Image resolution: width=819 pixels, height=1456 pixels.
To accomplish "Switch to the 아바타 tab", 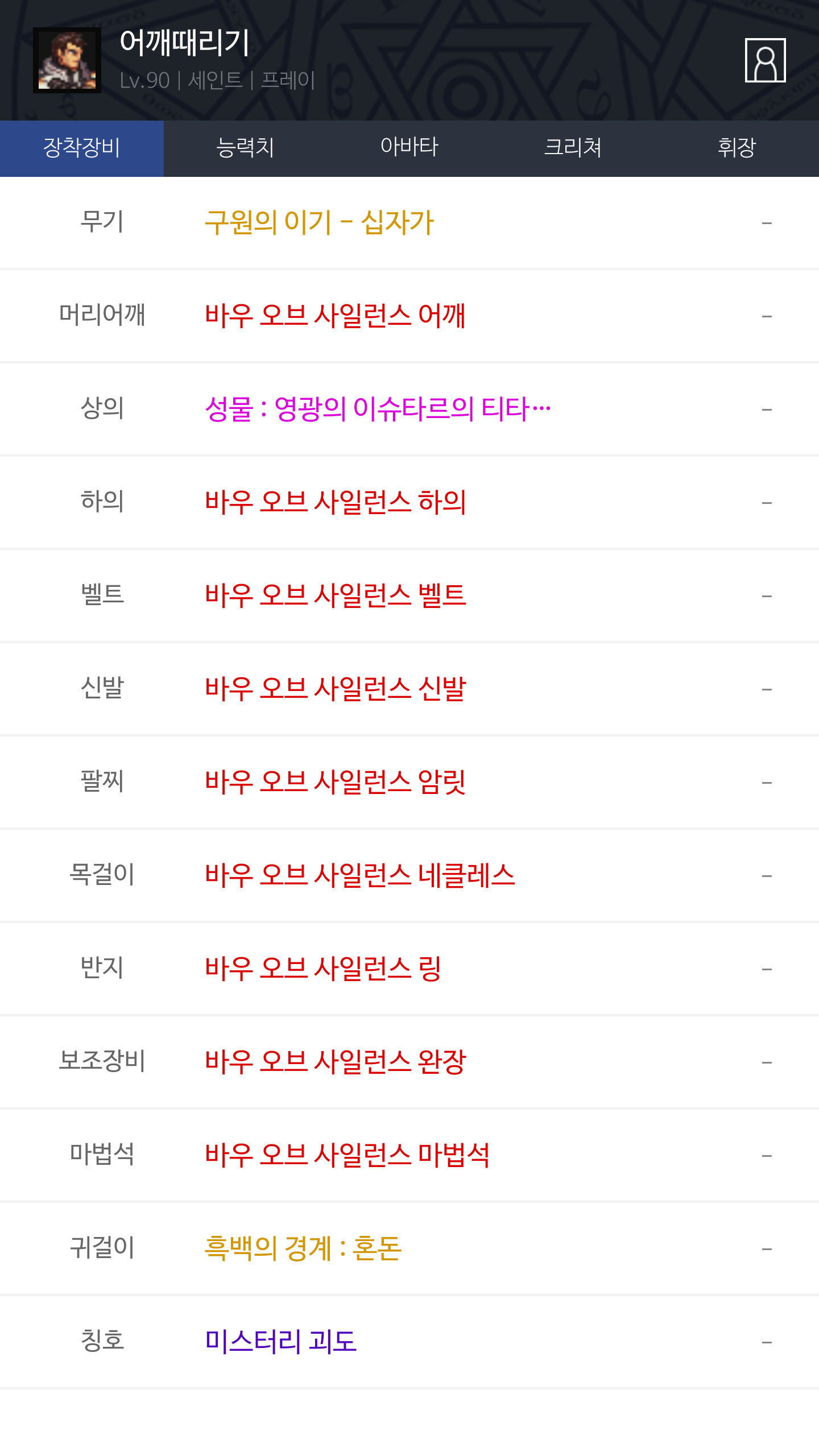I will (x=409, y=148).
